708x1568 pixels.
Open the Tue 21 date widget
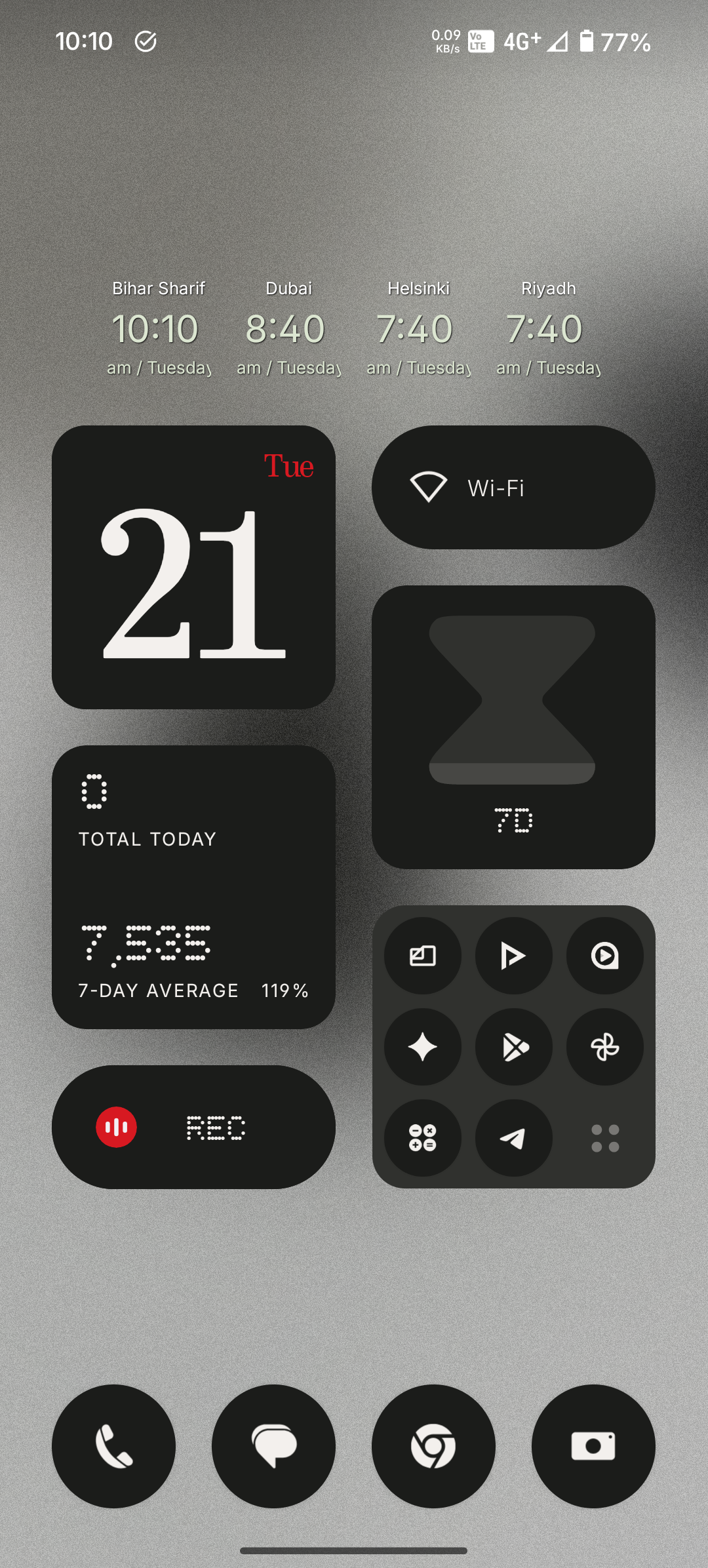click(193, 568)
